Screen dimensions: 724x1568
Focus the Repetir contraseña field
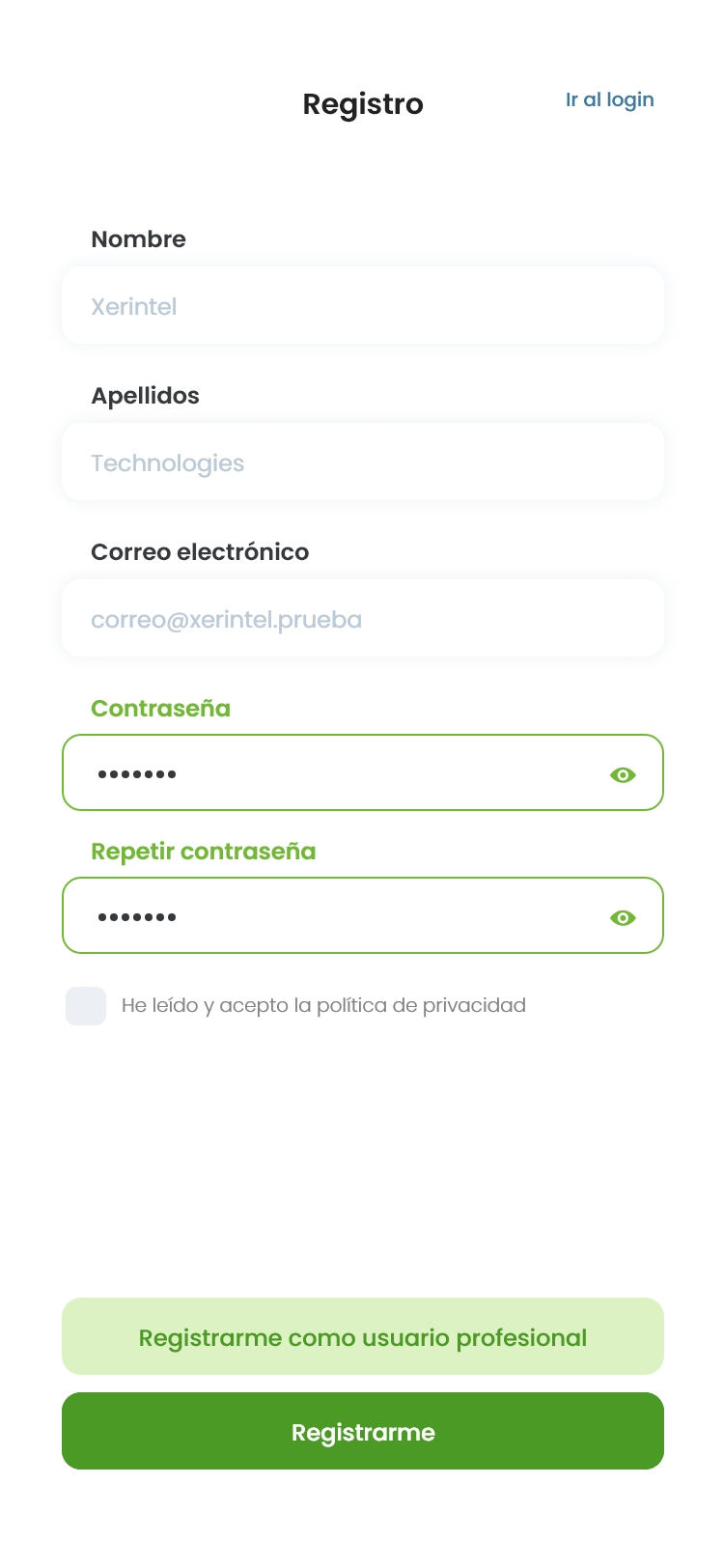(328, 916)
